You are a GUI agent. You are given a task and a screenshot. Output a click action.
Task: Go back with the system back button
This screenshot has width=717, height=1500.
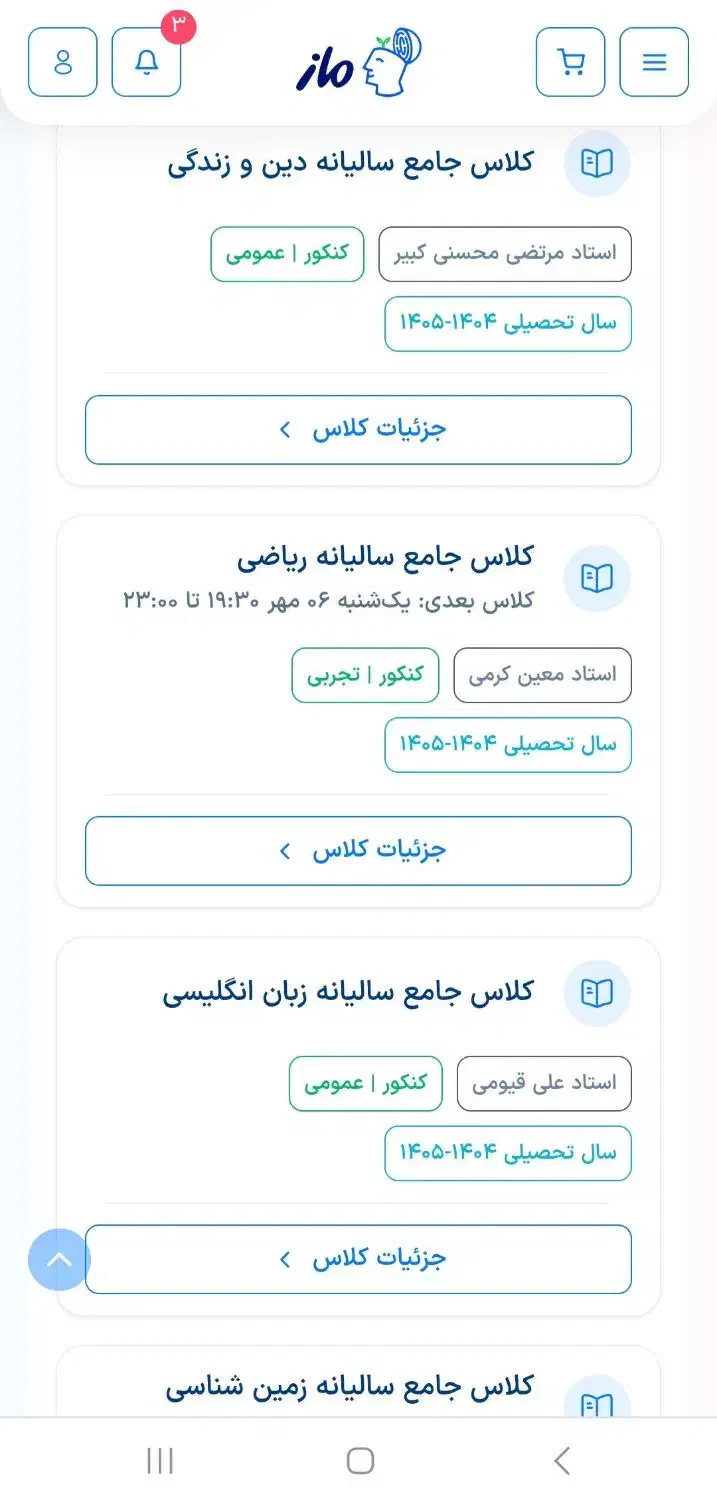click(562, 1461)
